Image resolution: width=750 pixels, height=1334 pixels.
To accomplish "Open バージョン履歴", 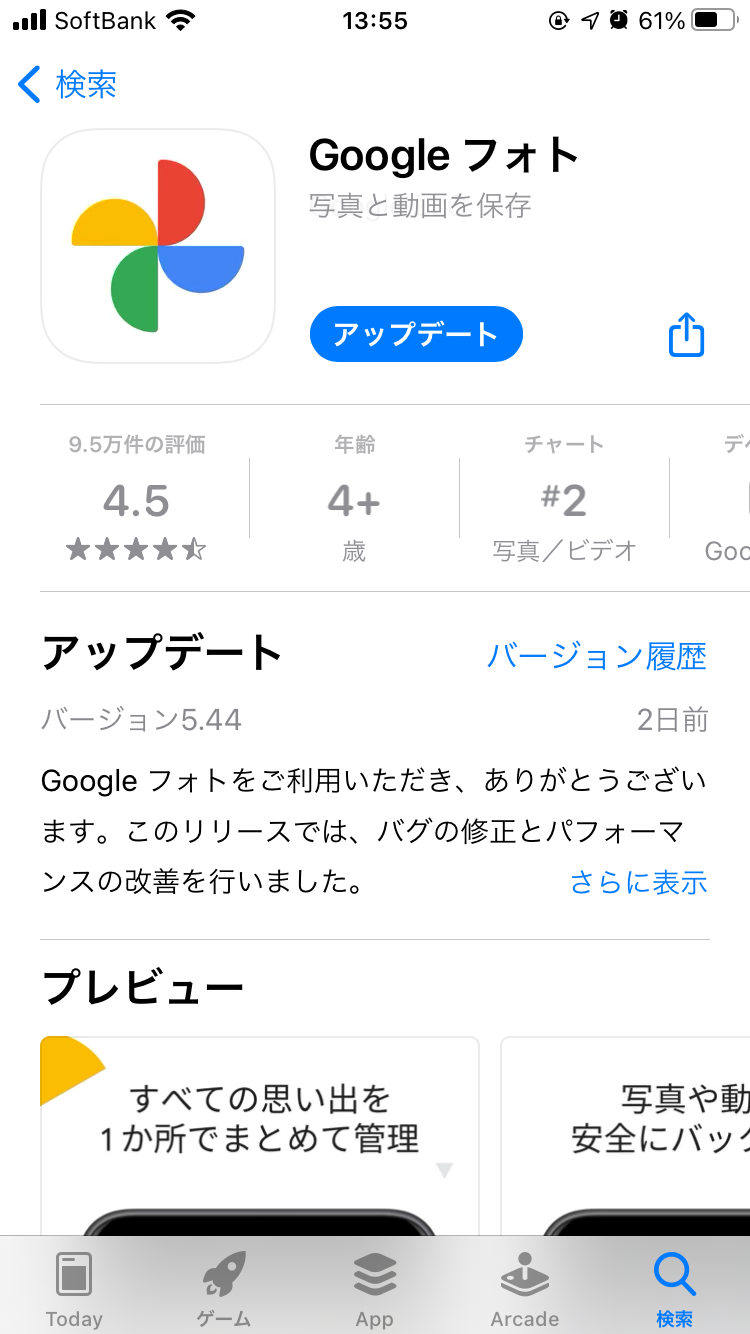I will click(x=596, y=656).
